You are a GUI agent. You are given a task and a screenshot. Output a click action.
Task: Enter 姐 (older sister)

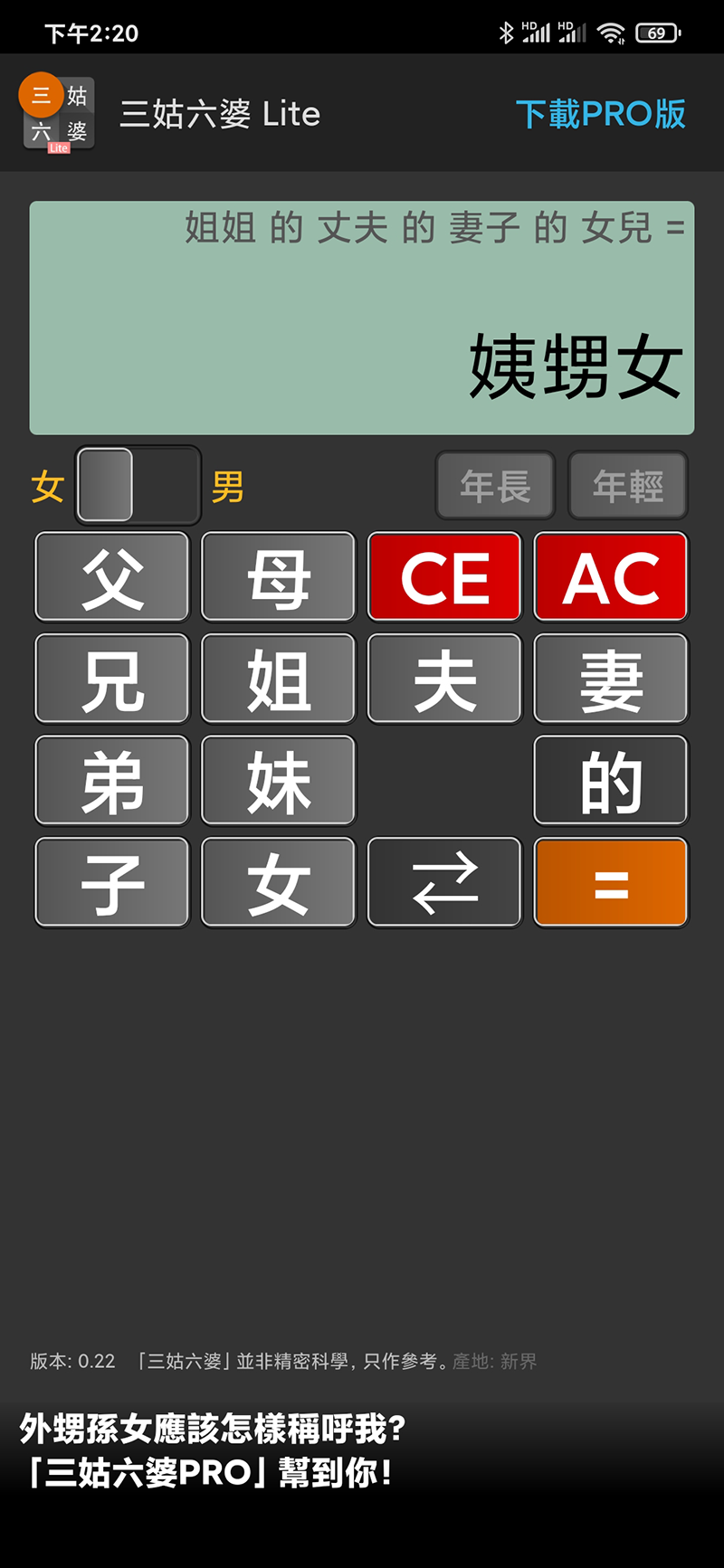pyautogui.click(x=279, y=679)
